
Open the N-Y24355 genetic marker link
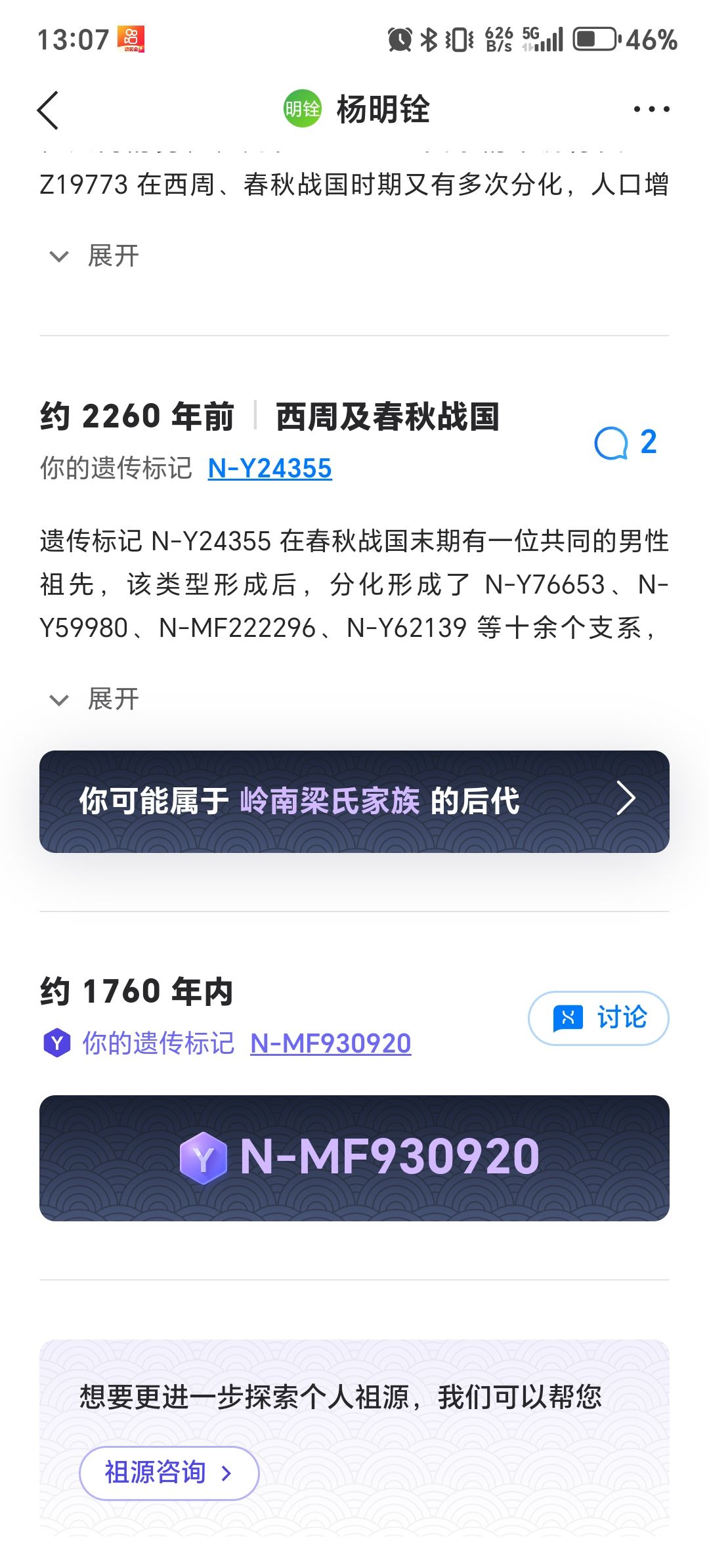point(270,469)
